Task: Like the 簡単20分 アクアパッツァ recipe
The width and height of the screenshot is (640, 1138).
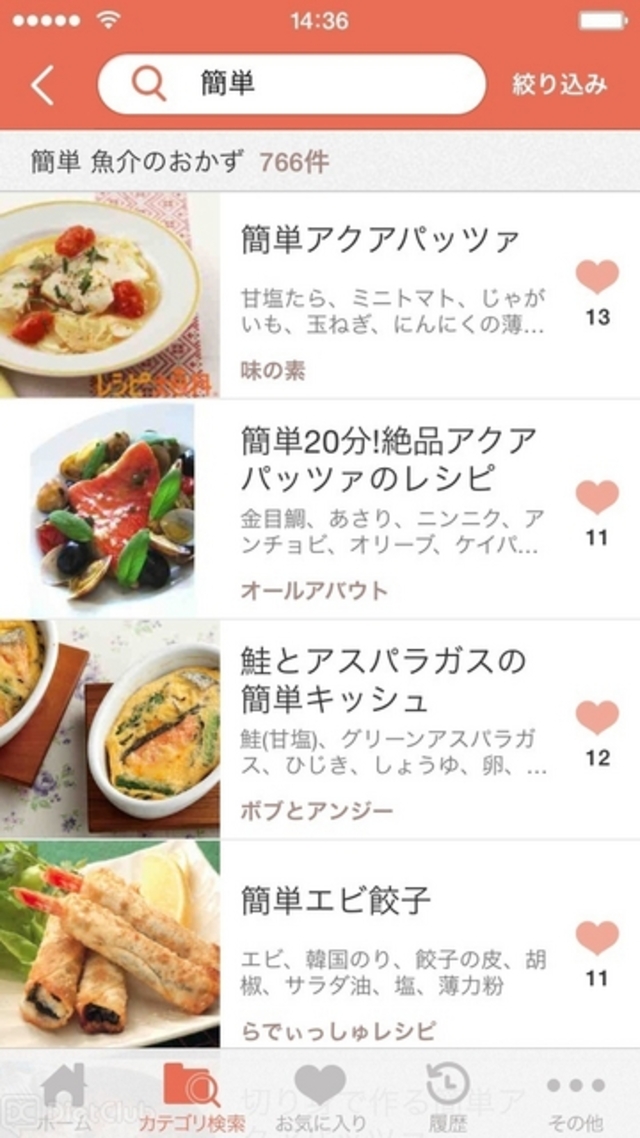Action: point(597,498)
